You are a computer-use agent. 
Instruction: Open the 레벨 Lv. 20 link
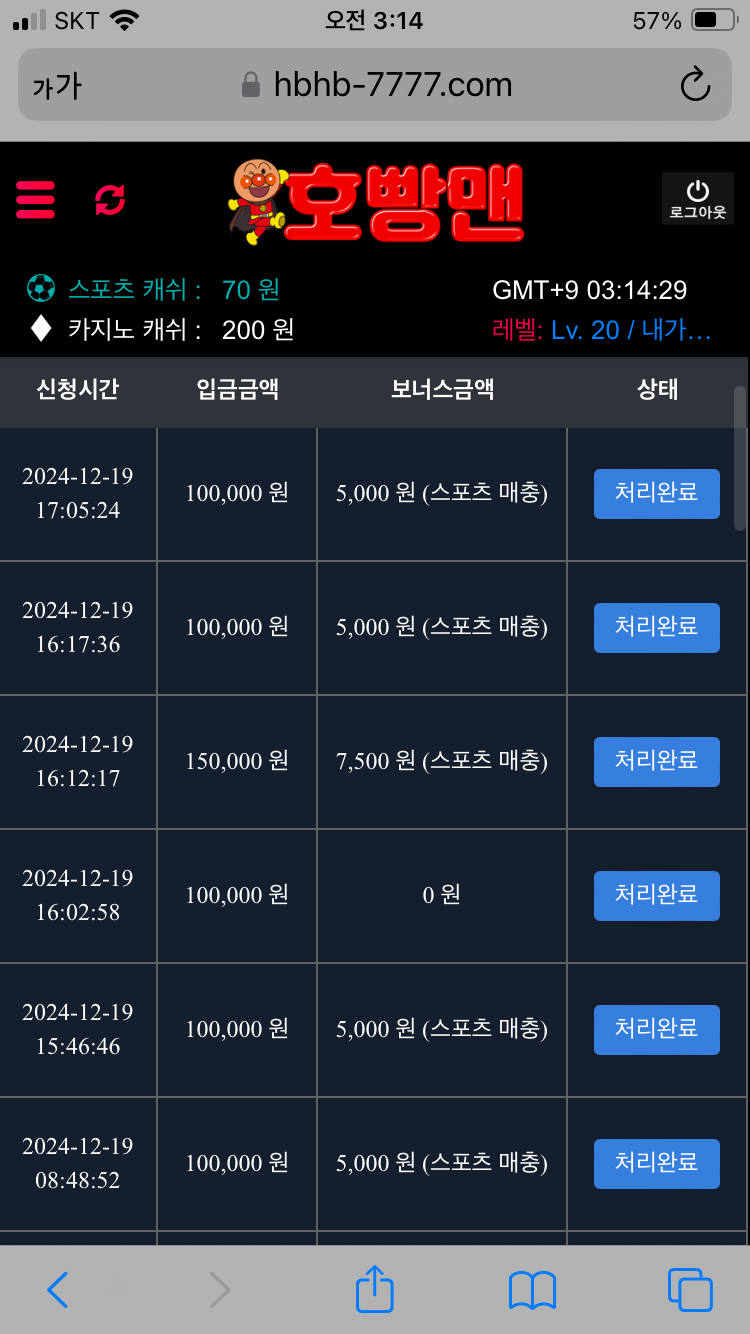coord(602,330)
